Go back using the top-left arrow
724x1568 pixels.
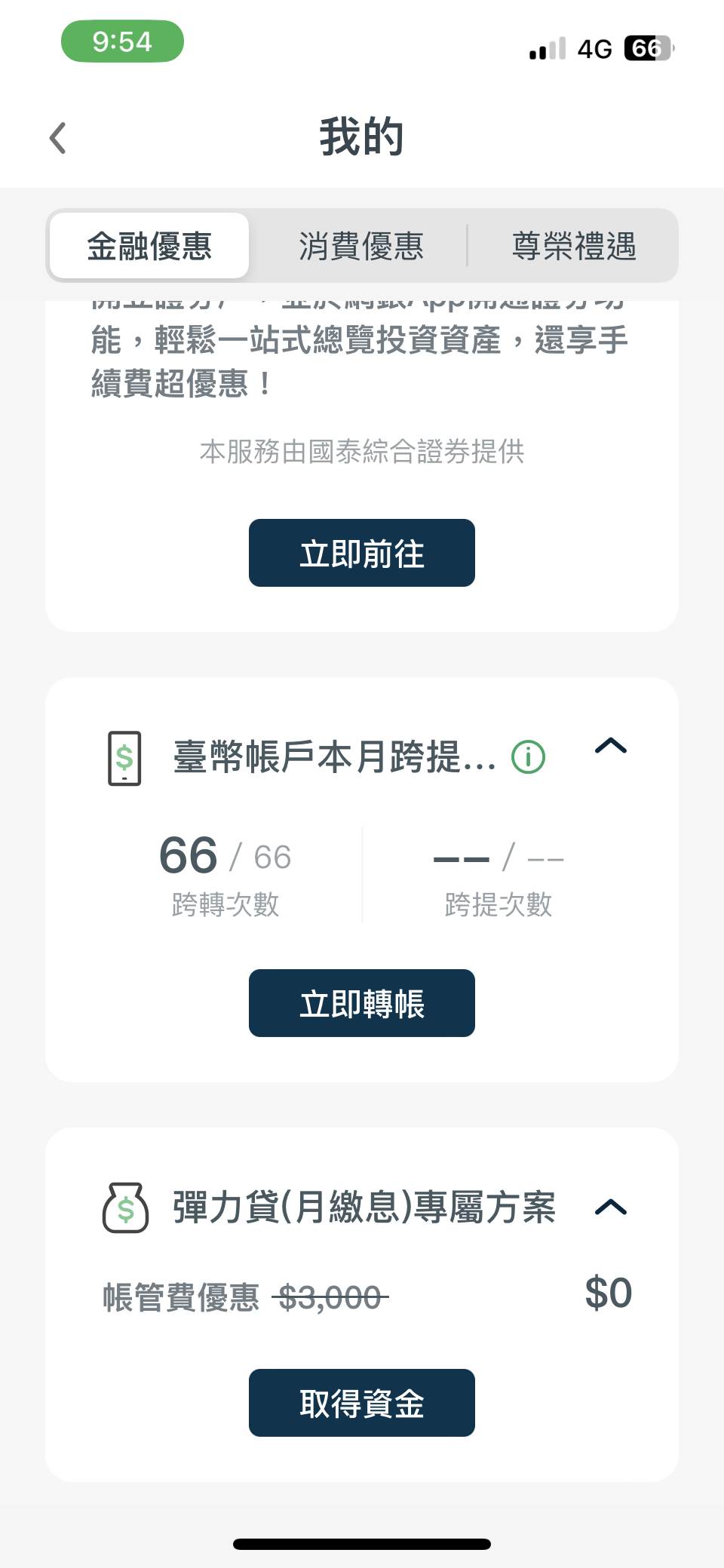tap(58, 138)
